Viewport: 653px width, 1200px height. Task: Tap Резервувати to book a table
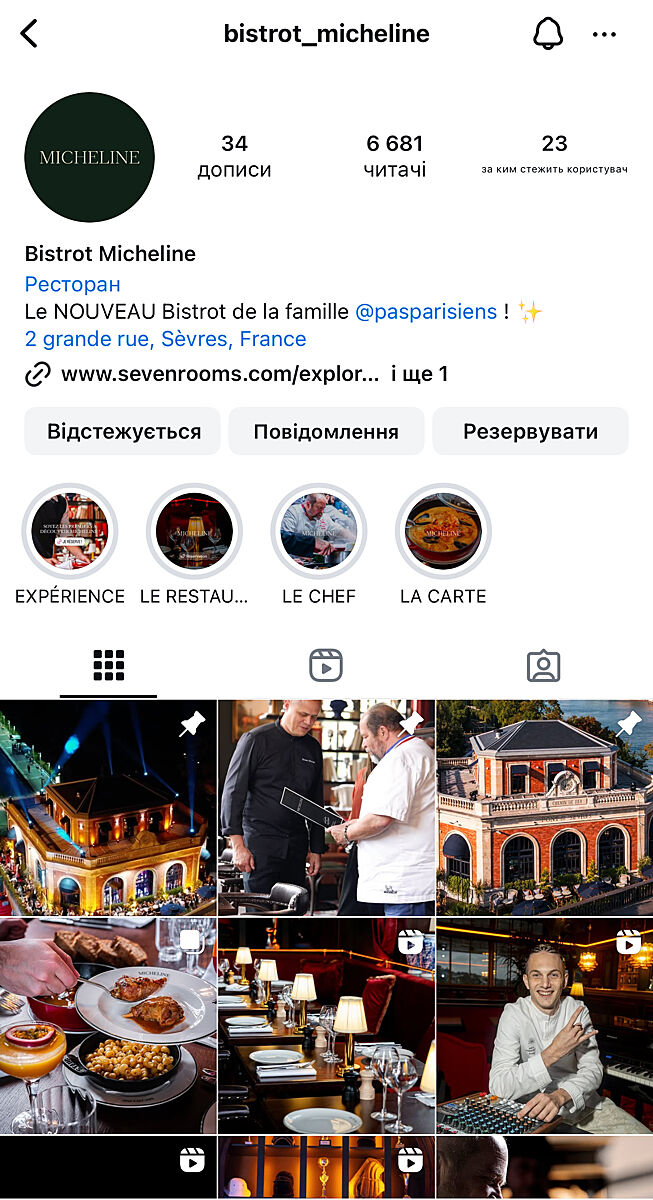(530, 431)
